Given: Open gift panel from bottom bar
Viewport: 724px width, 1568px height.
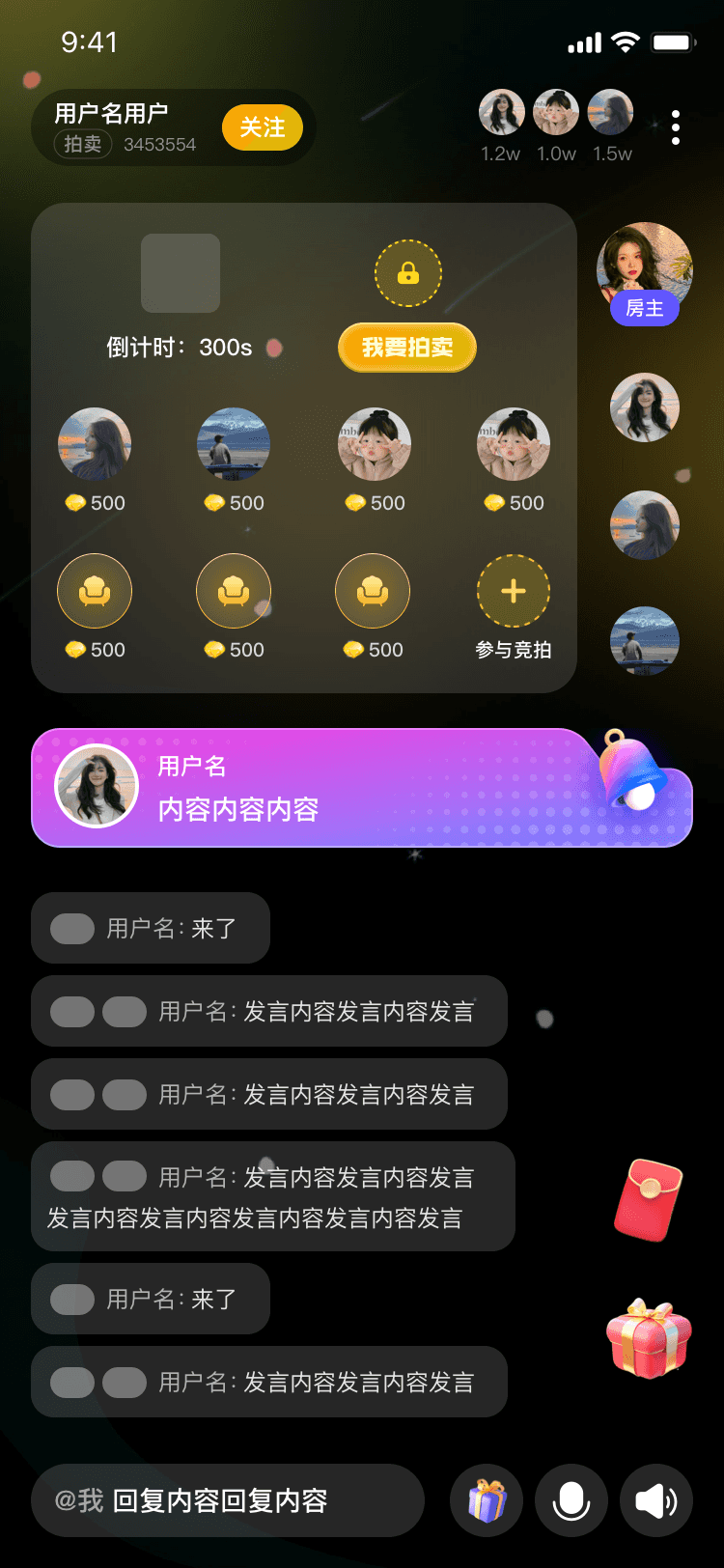Looking at the screenshot, I should point(487,1501).
